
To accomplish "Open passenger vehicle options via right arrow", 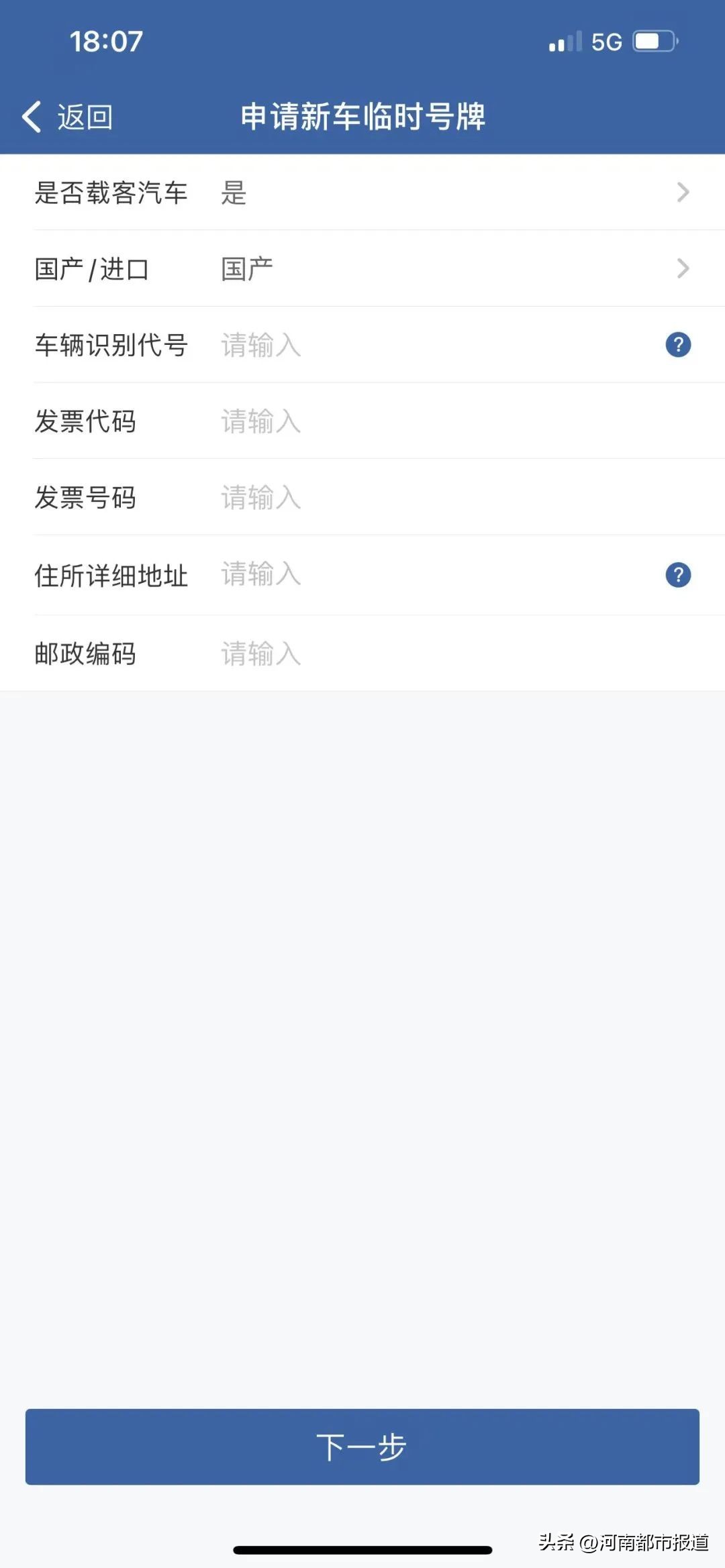I will click(683, 193).
